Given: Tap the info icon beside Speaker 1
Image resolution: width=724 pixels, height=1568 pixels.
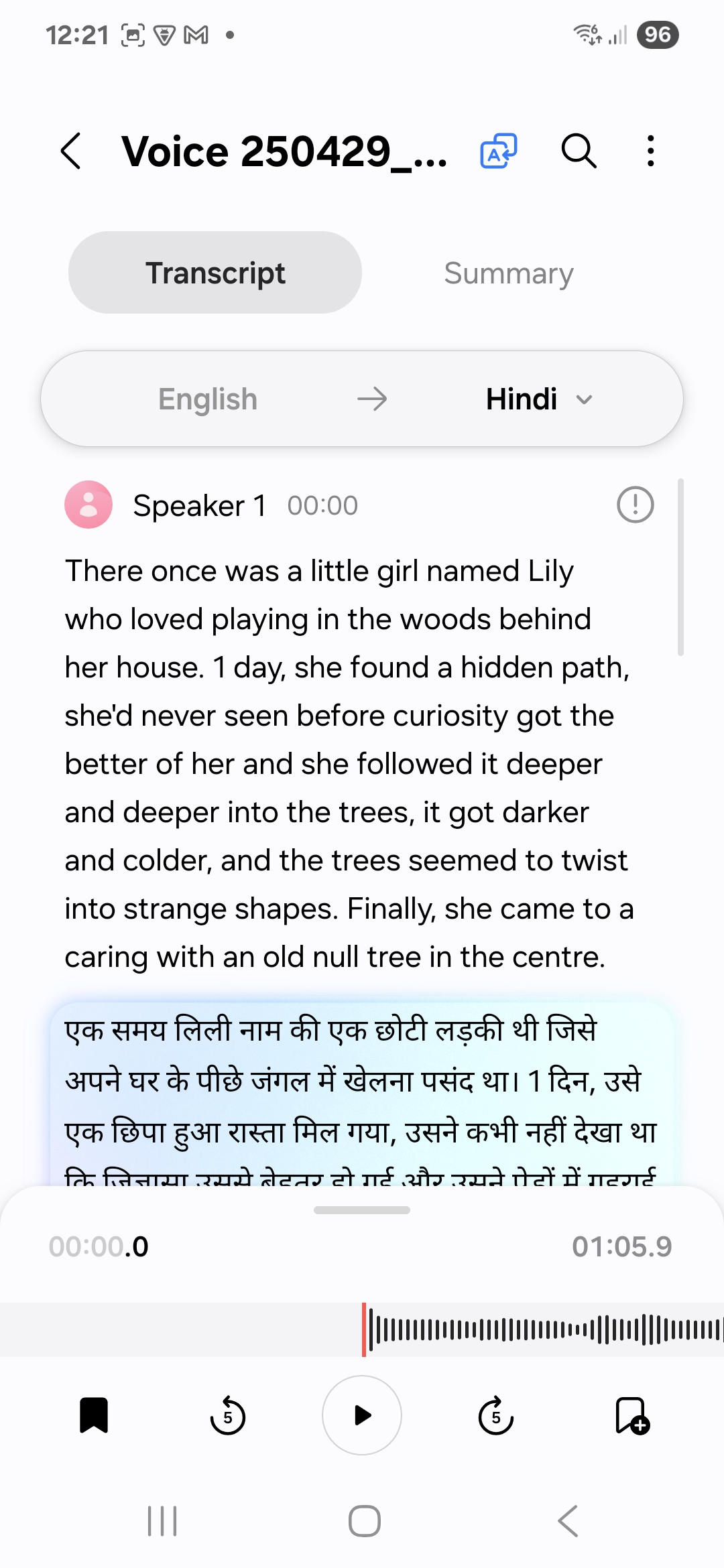Looking at the screenshot, I should click(x=635, y=505).
